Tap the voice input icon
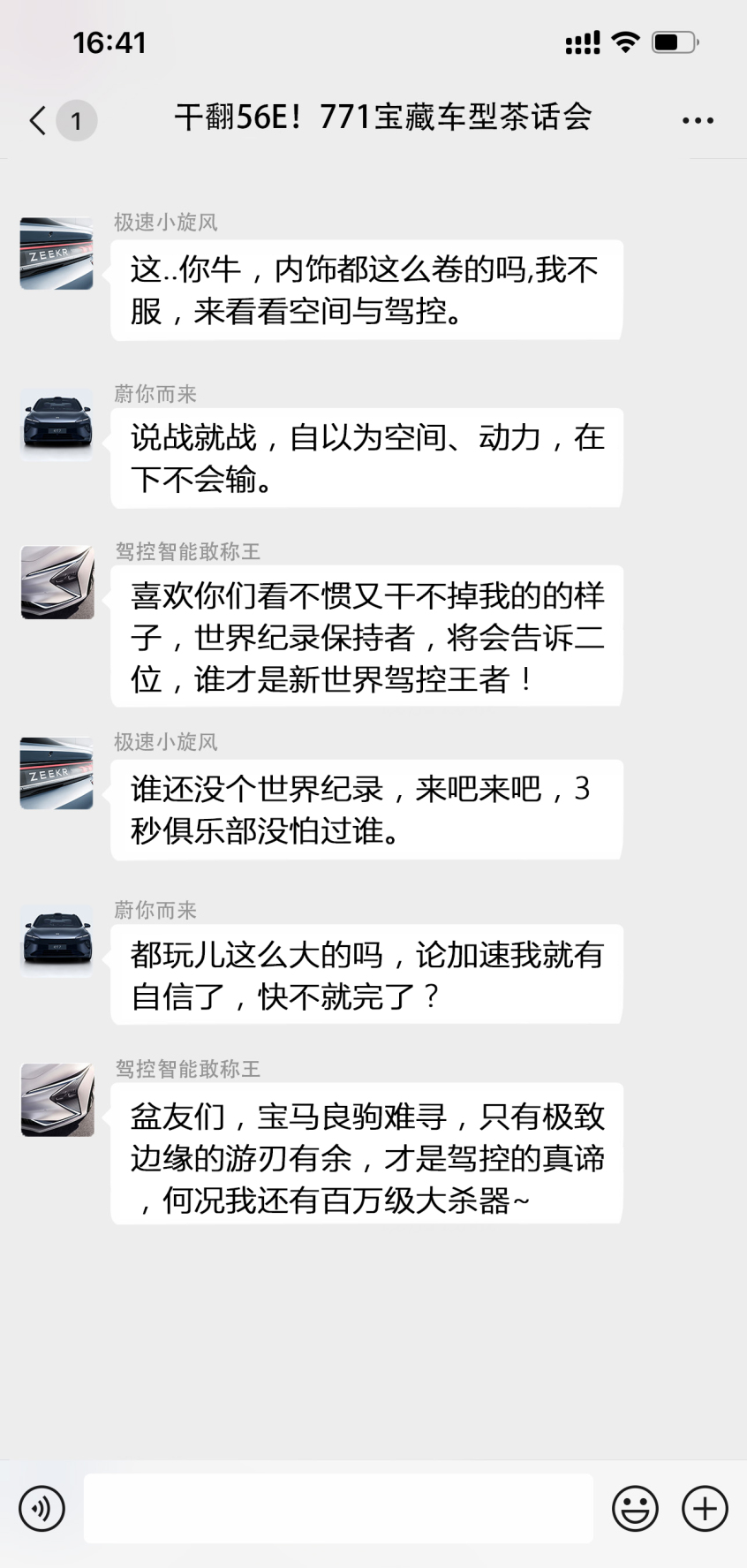The width and height of the screenshot is (747, 1568). coord(41,1508)
